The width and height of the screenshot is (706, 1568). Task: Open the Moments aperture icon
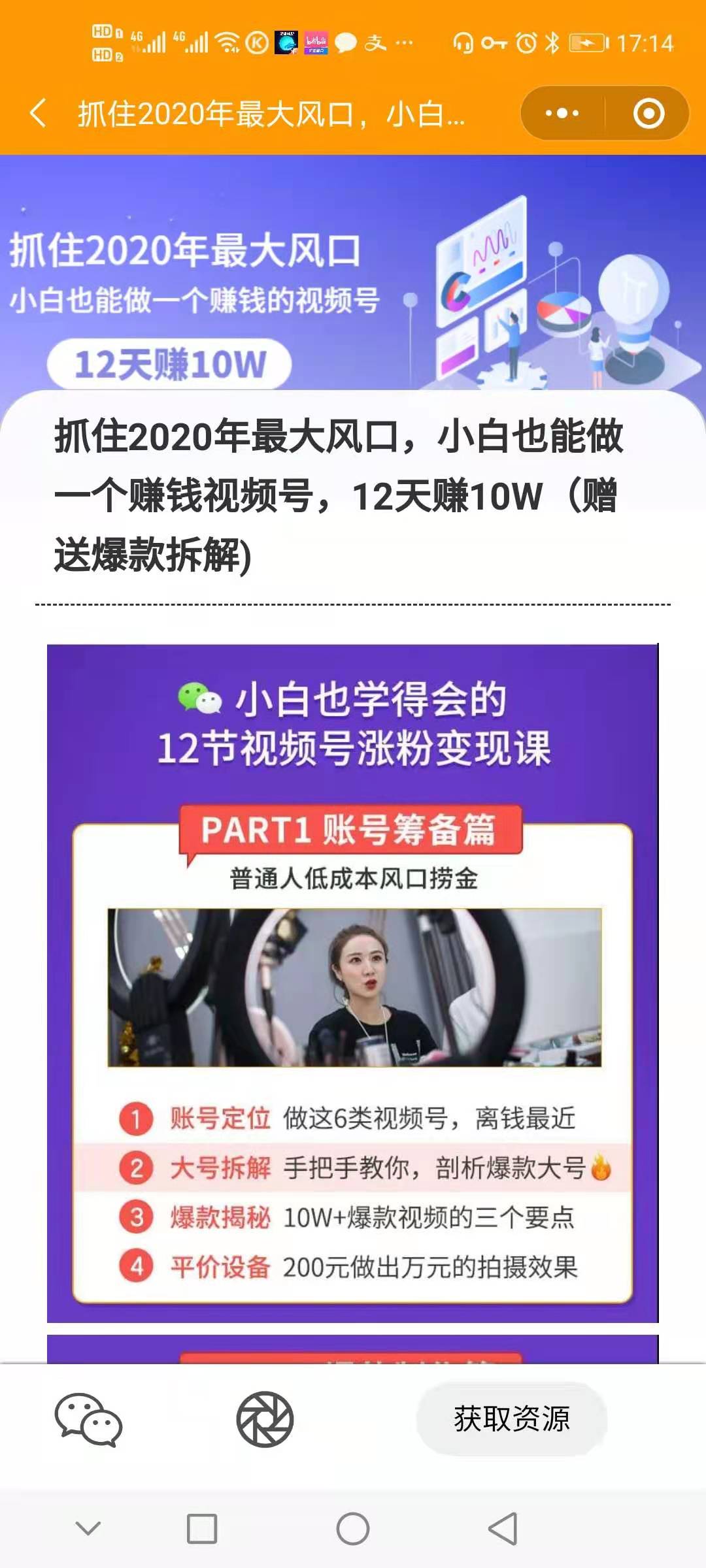[x=265, y=1419]
